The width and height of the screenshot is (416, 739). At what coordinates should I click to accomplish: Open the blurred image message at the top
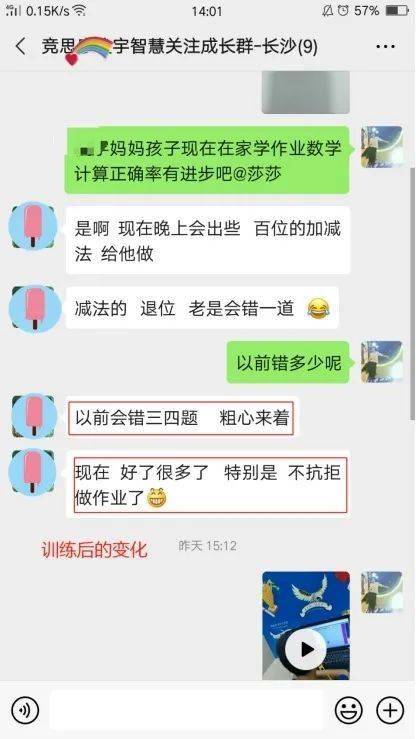coord(306,92)
